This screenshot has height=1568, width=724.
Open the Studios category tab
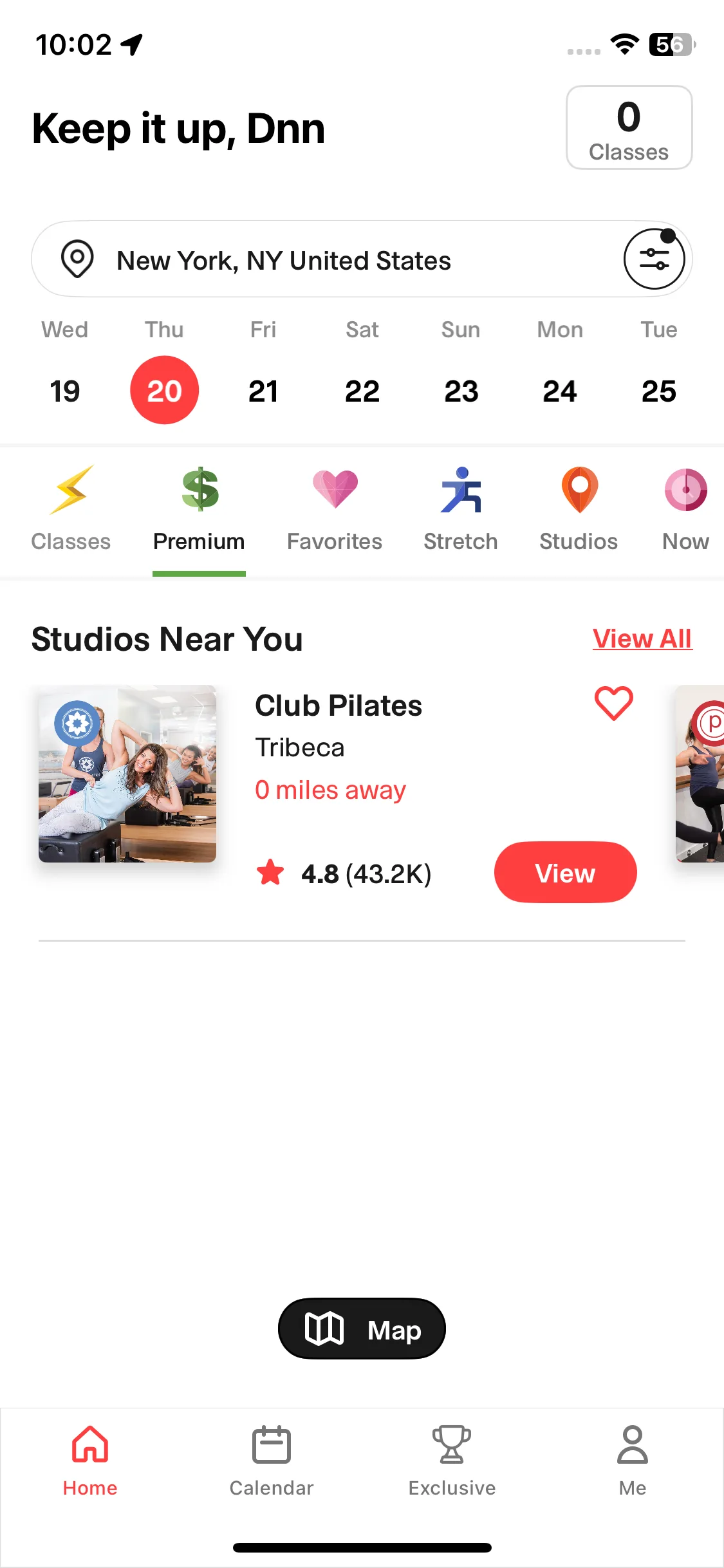pyautogui.click(x=579, y=510)
